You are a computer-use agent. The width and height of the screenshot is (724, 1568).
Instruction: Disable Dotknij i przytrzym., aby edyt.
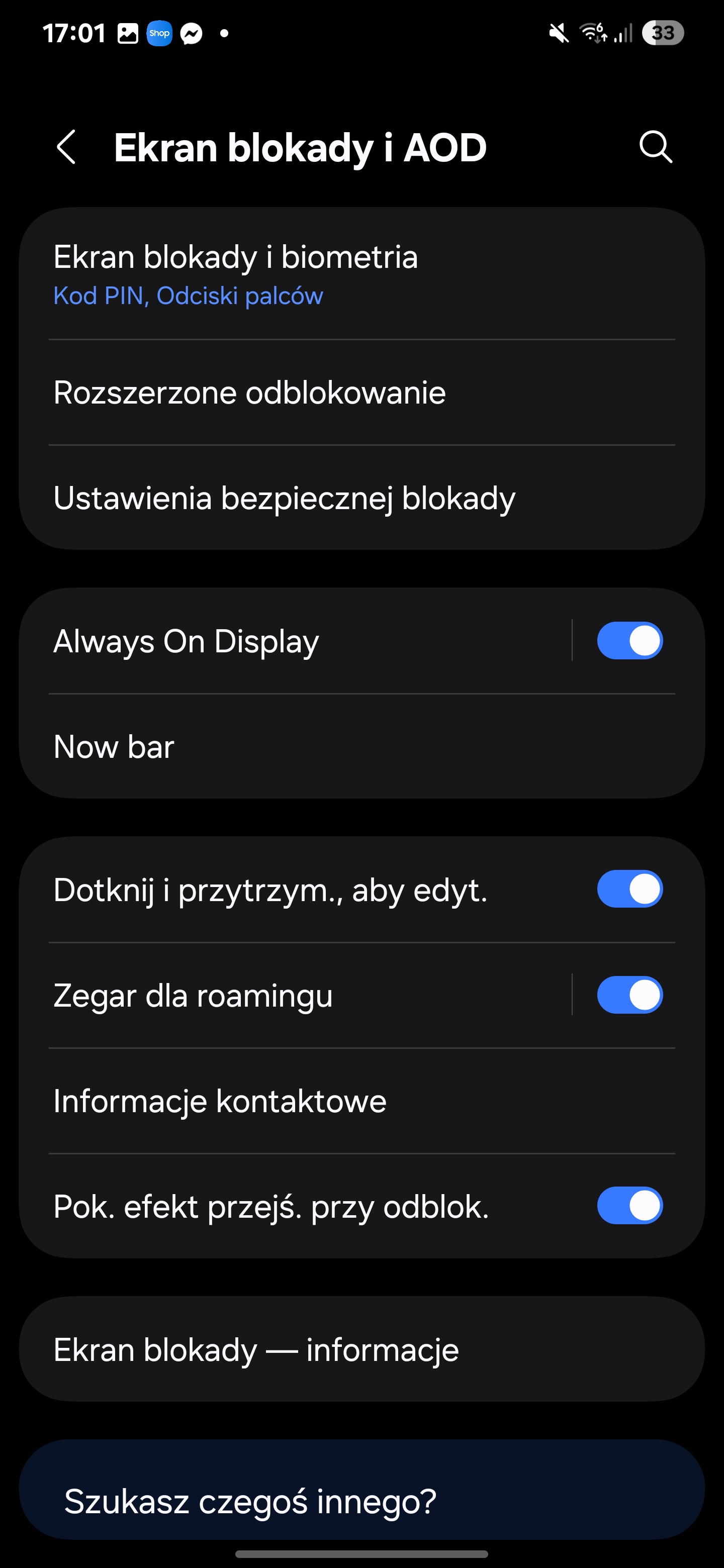629,889
